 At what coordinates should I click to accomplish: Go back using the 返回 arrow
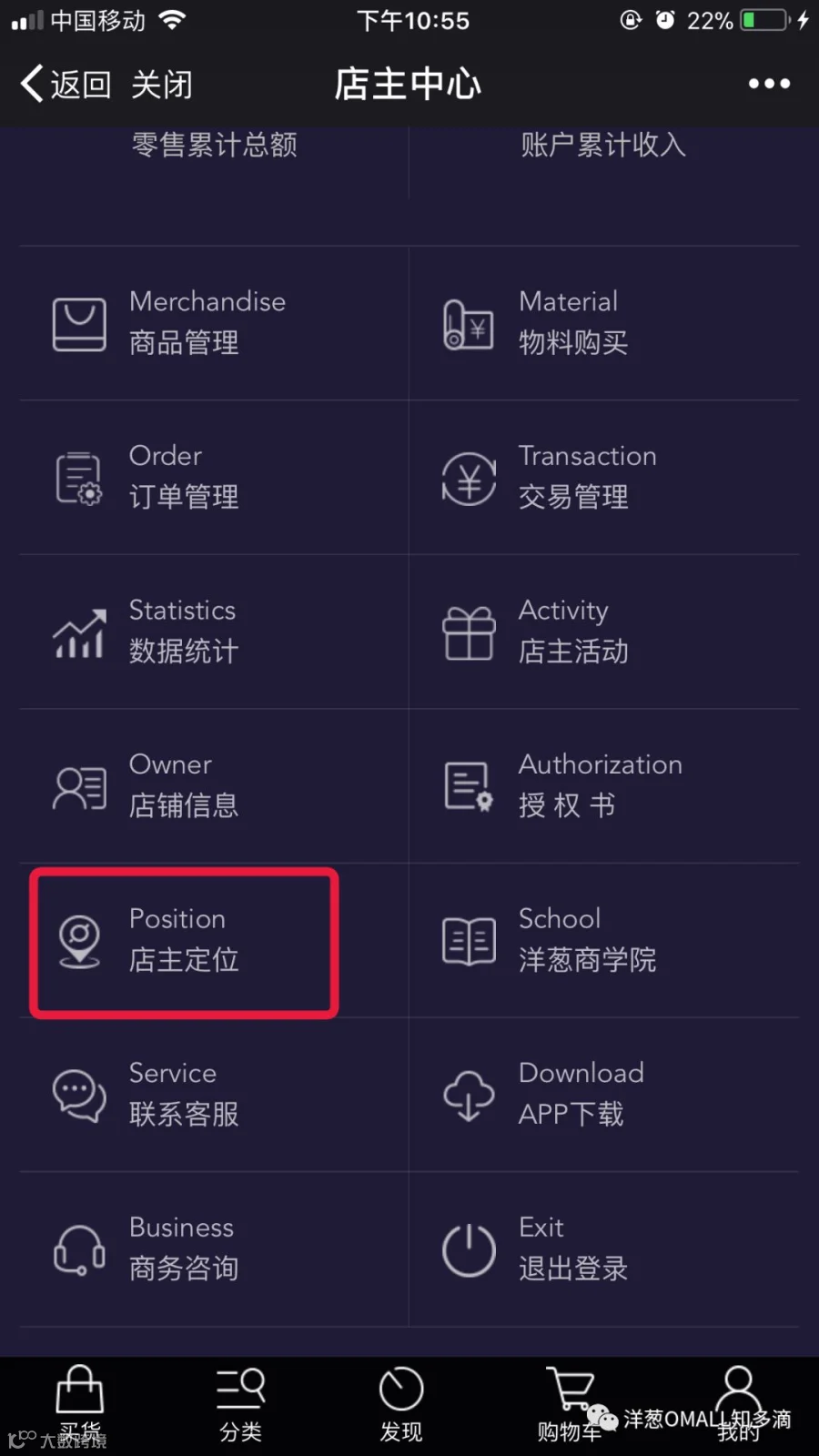coord(66,84)
